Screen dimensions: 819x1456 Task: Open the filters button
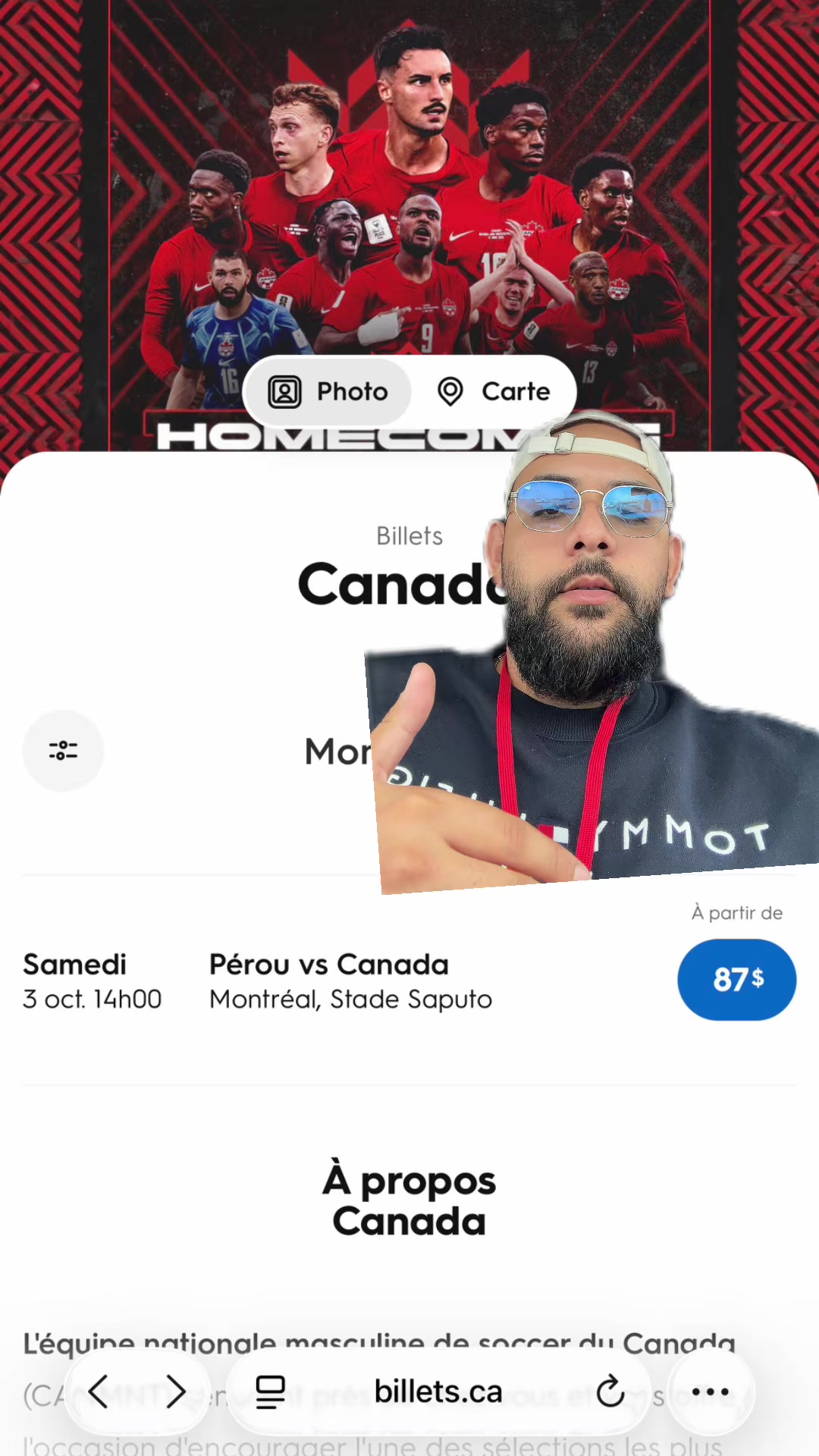[63, 751]
